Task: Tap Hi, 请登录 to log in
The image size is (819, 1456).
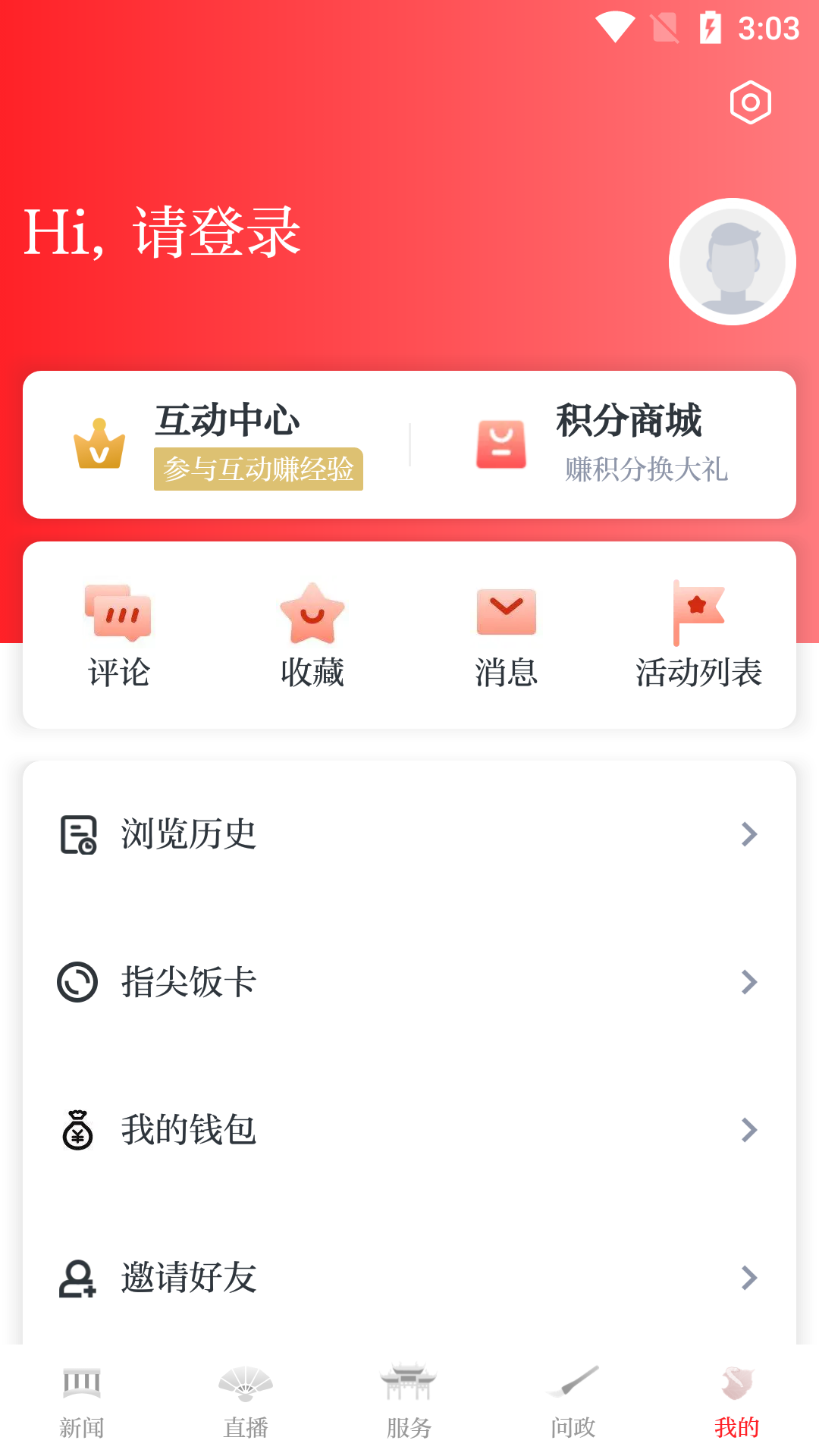Action: 162,233
